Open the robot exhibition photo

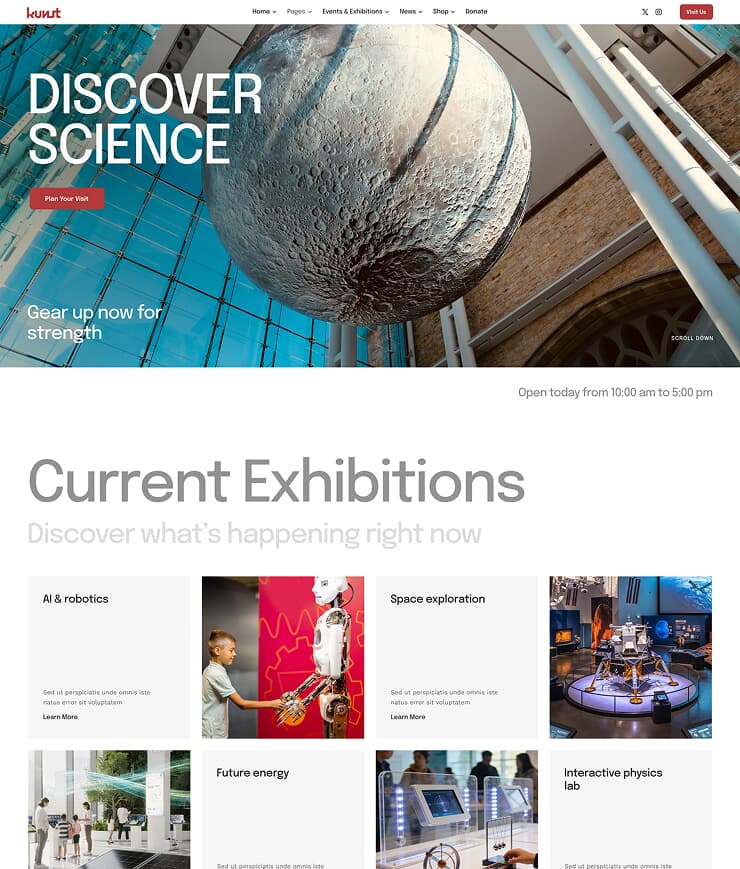pos(283,657)
